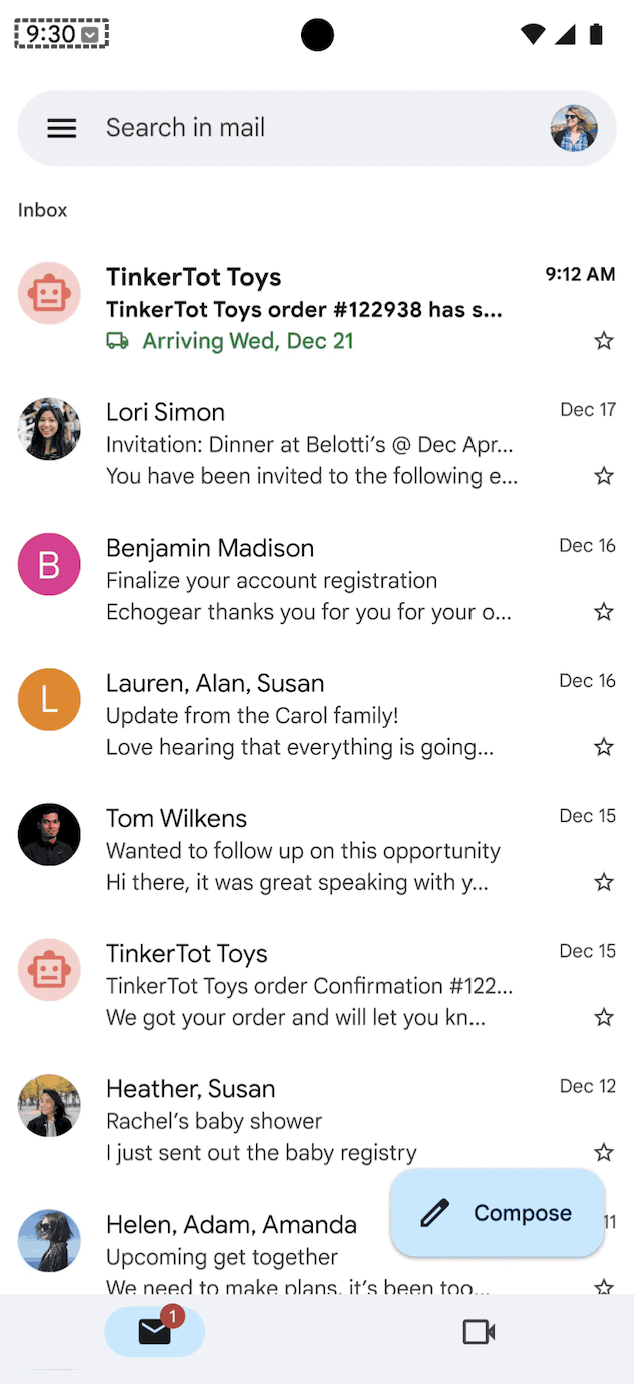Select the Mail tab
Image resolution: width=634 pixels, height=1384 pixels.
(155, 1332)
